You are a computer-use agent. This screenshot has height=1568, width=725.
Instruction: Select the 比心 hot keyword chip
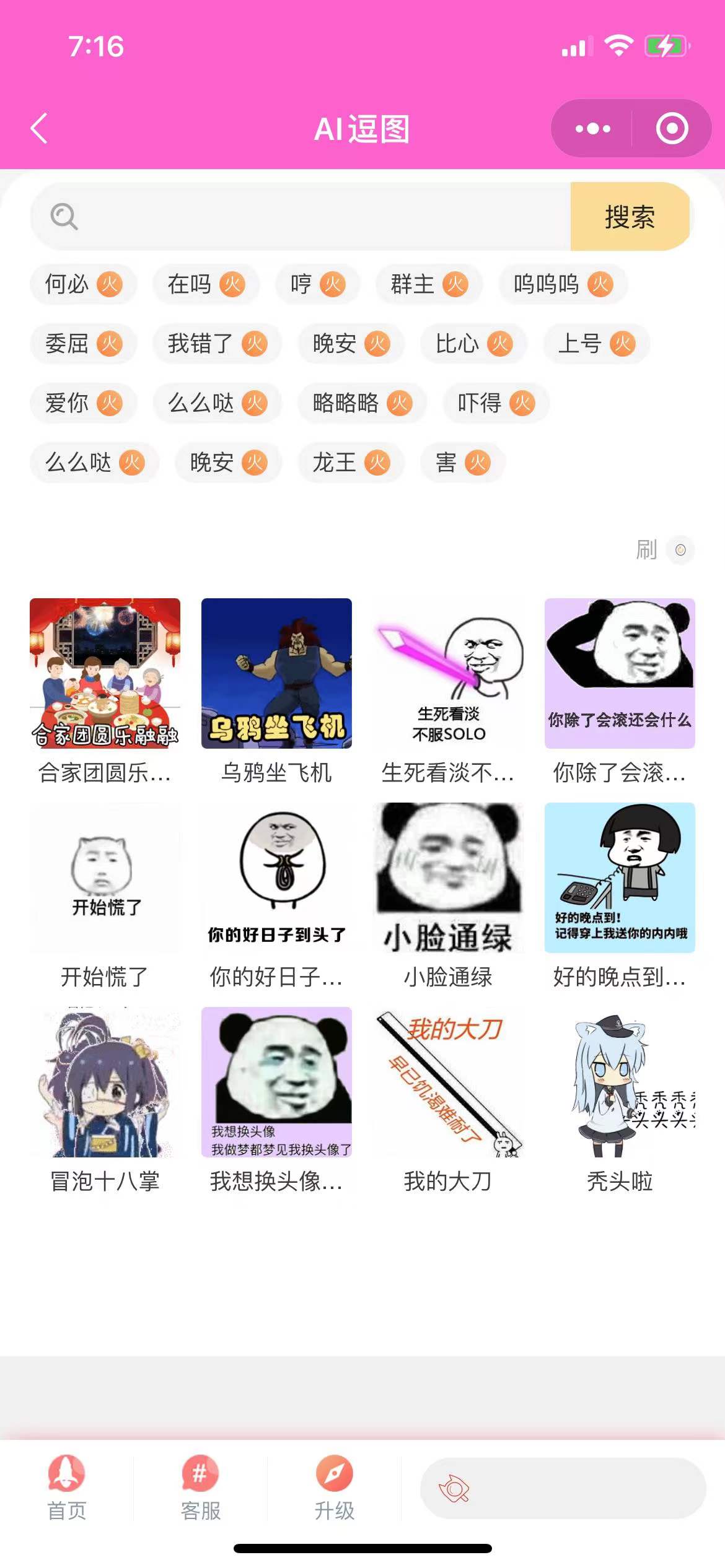pyautogui.click(x=473, y=344)
